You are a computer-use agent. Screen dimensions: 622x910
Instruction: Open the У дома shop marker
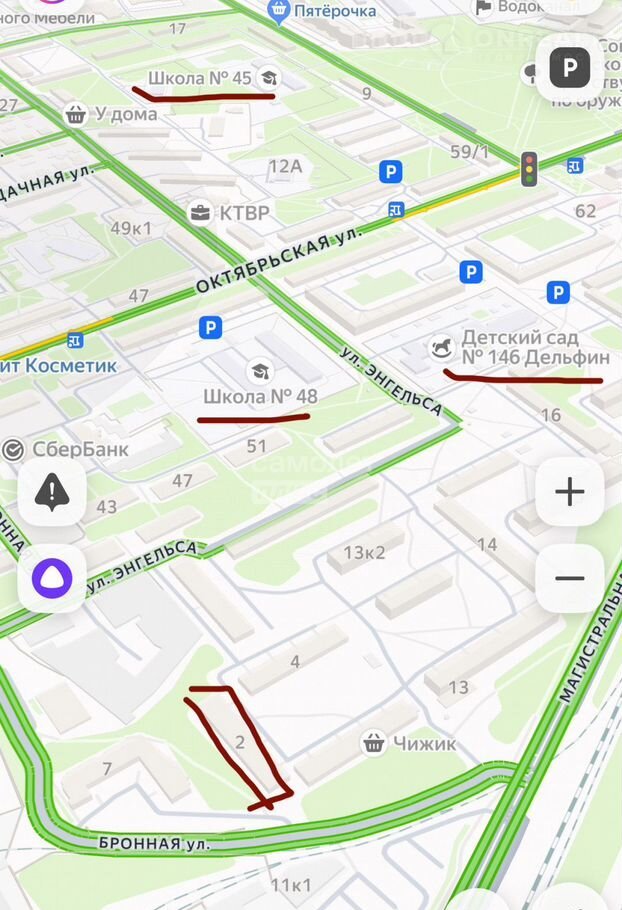coord(76,113)
